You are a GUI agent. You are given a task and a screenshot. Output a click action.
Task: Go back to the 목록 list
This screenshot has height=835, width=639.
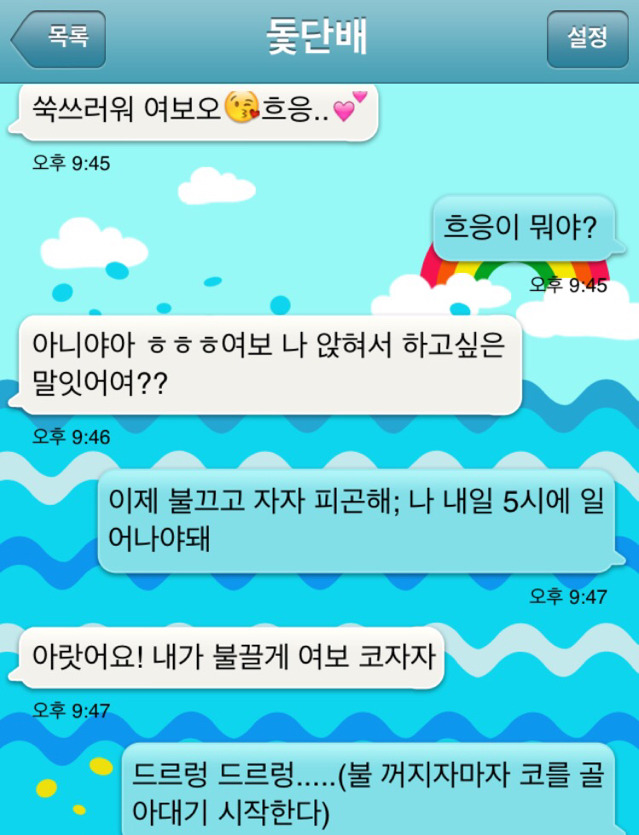pos(60,39)
